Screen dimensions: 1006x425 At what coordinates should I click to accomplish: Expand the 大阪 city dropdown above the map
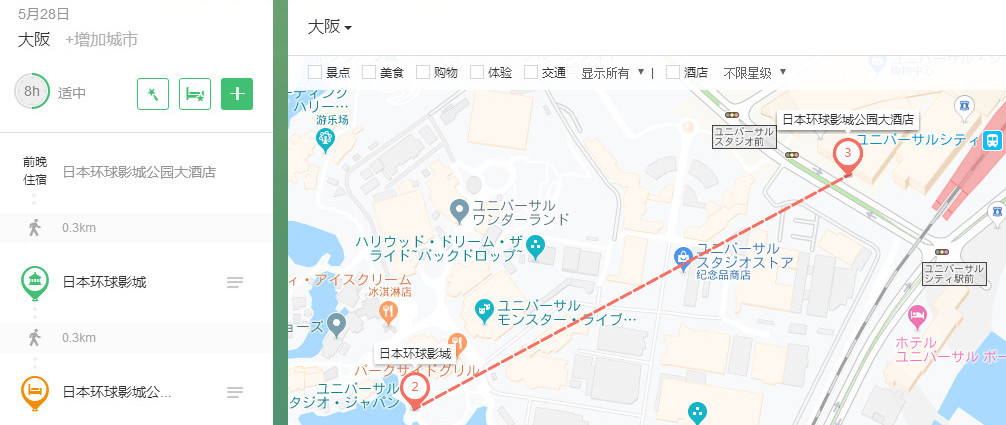point(330,28)
